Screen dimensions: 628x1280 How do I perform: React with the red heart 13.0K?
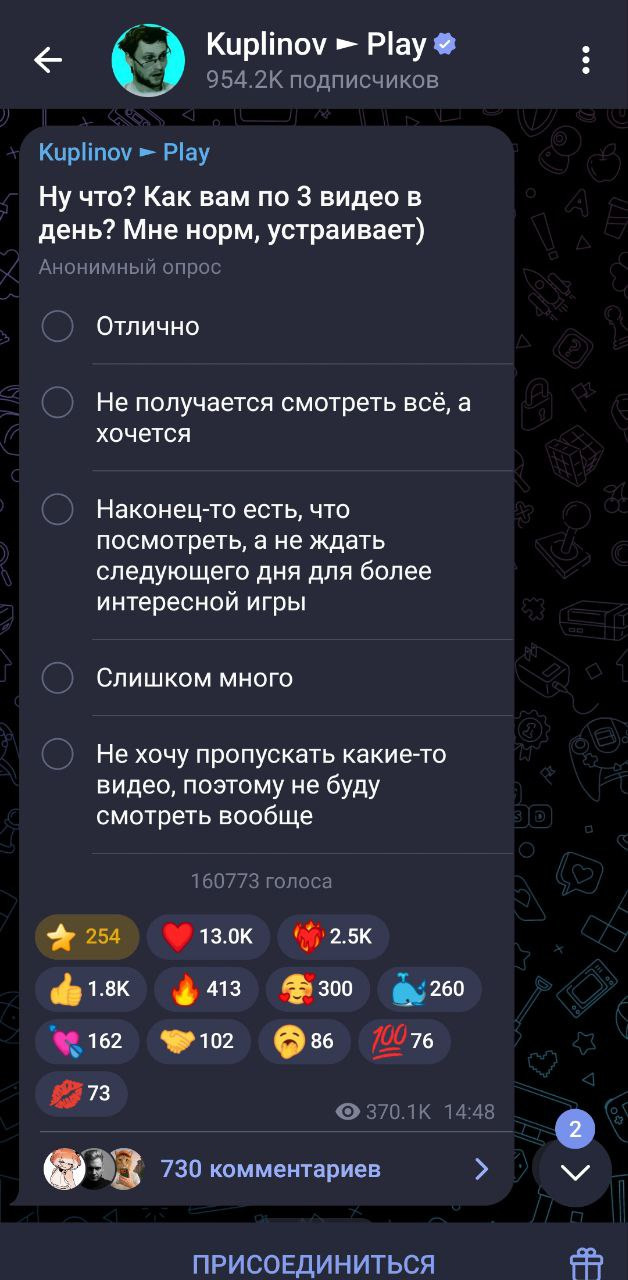coord(208,936)
